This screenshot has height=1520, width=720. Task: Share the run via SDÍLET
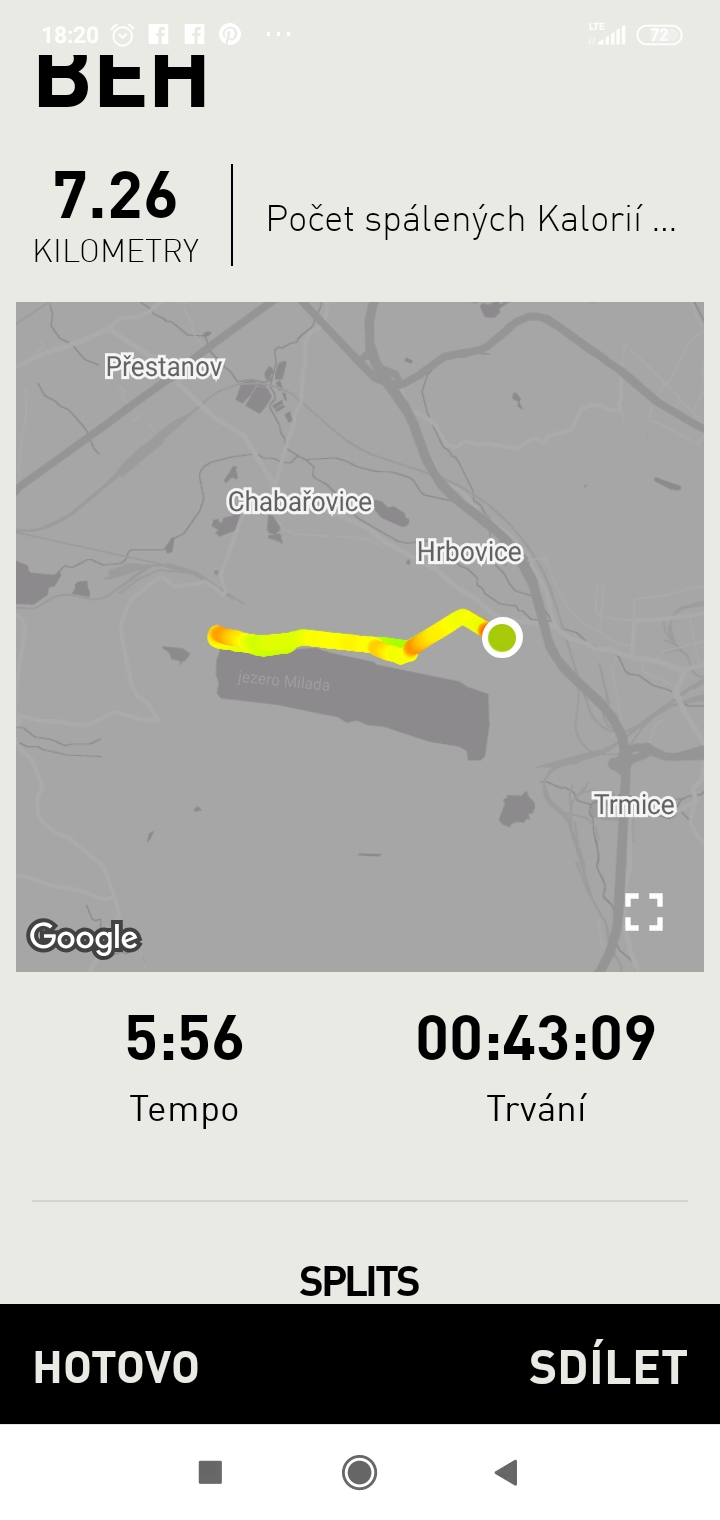(608, 1367)
